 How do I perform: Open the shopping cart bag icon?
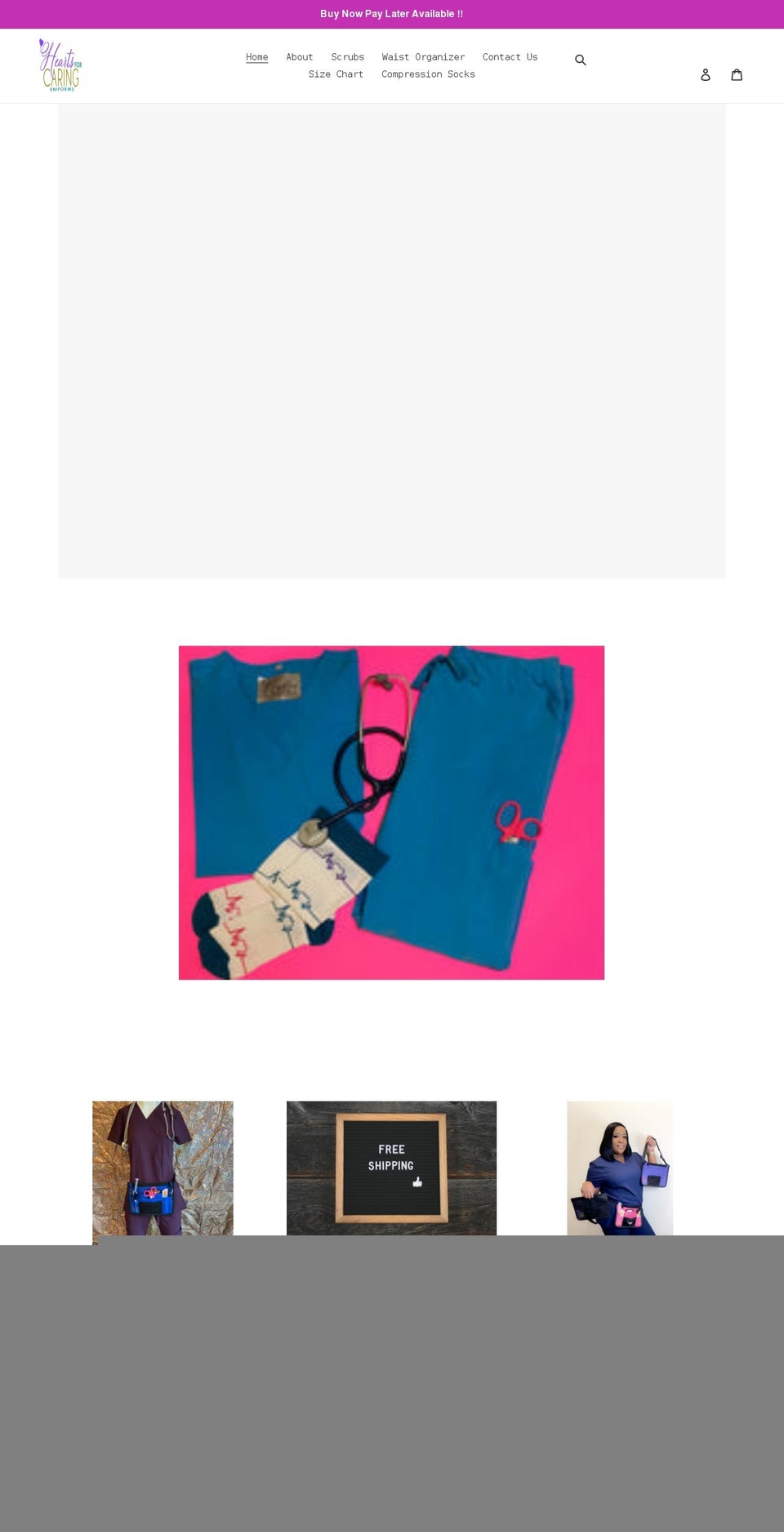click(x=737, y=74)
